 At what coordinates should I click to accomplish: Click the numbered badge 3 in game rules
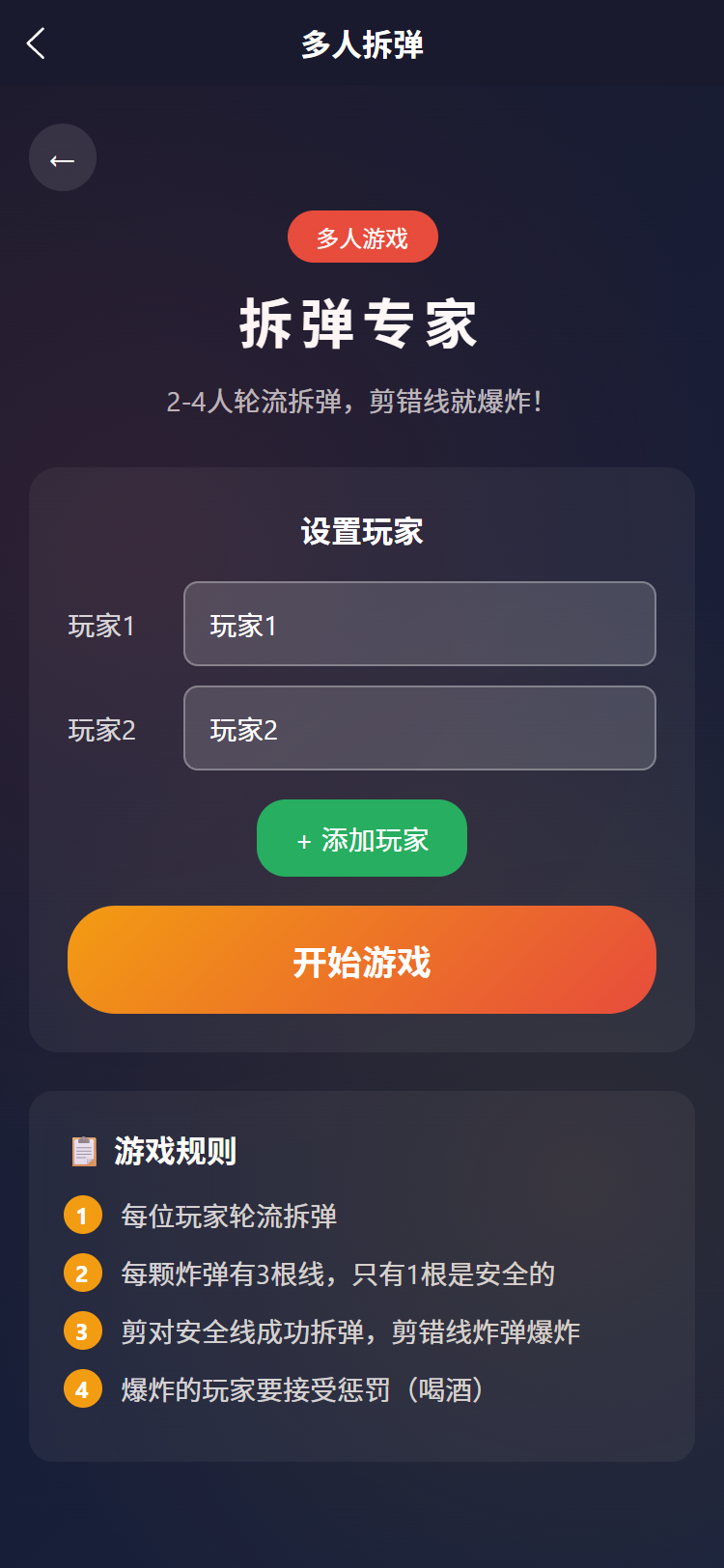pos(83,1331)
